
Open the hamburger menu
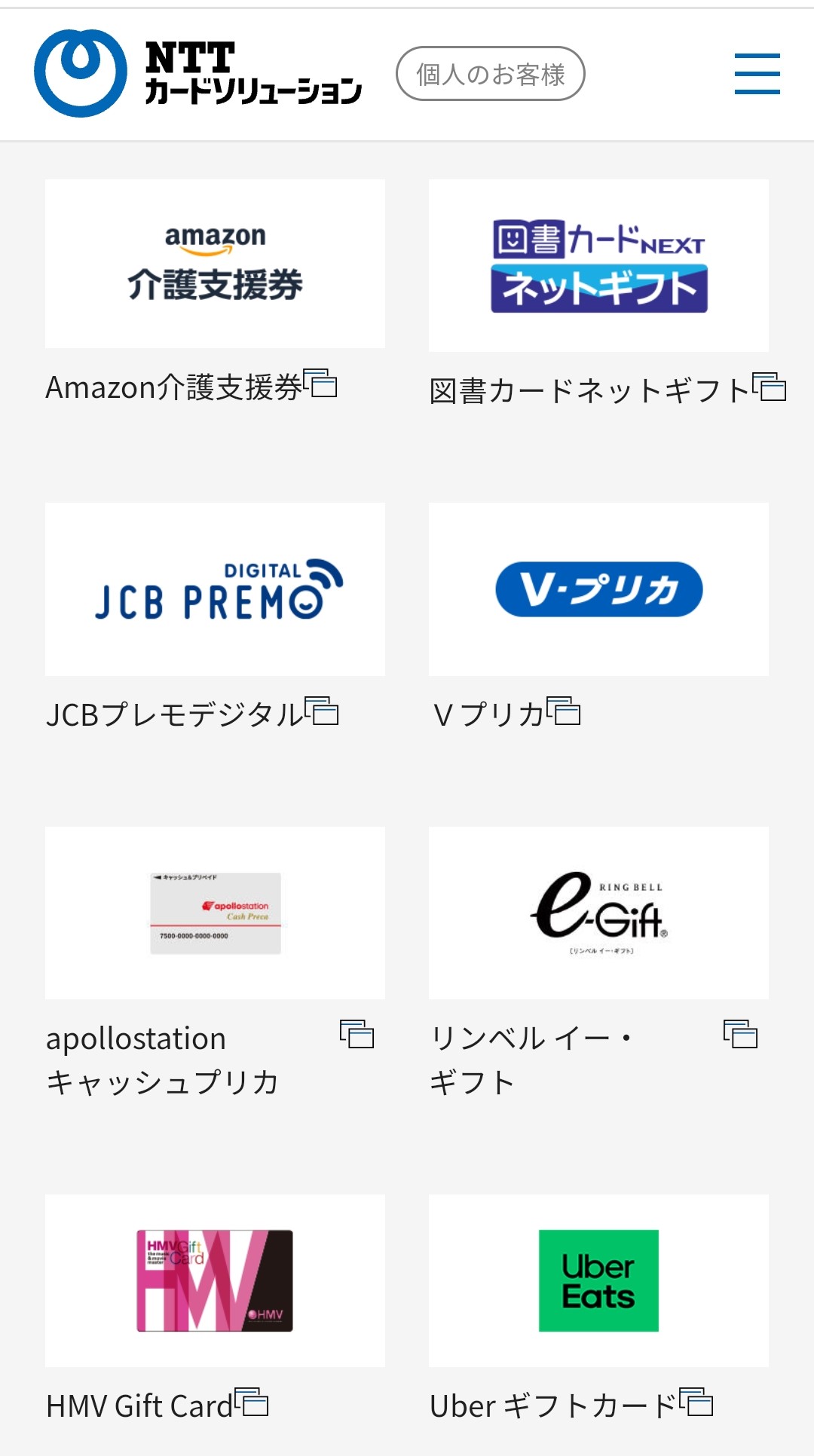point(757,74)
